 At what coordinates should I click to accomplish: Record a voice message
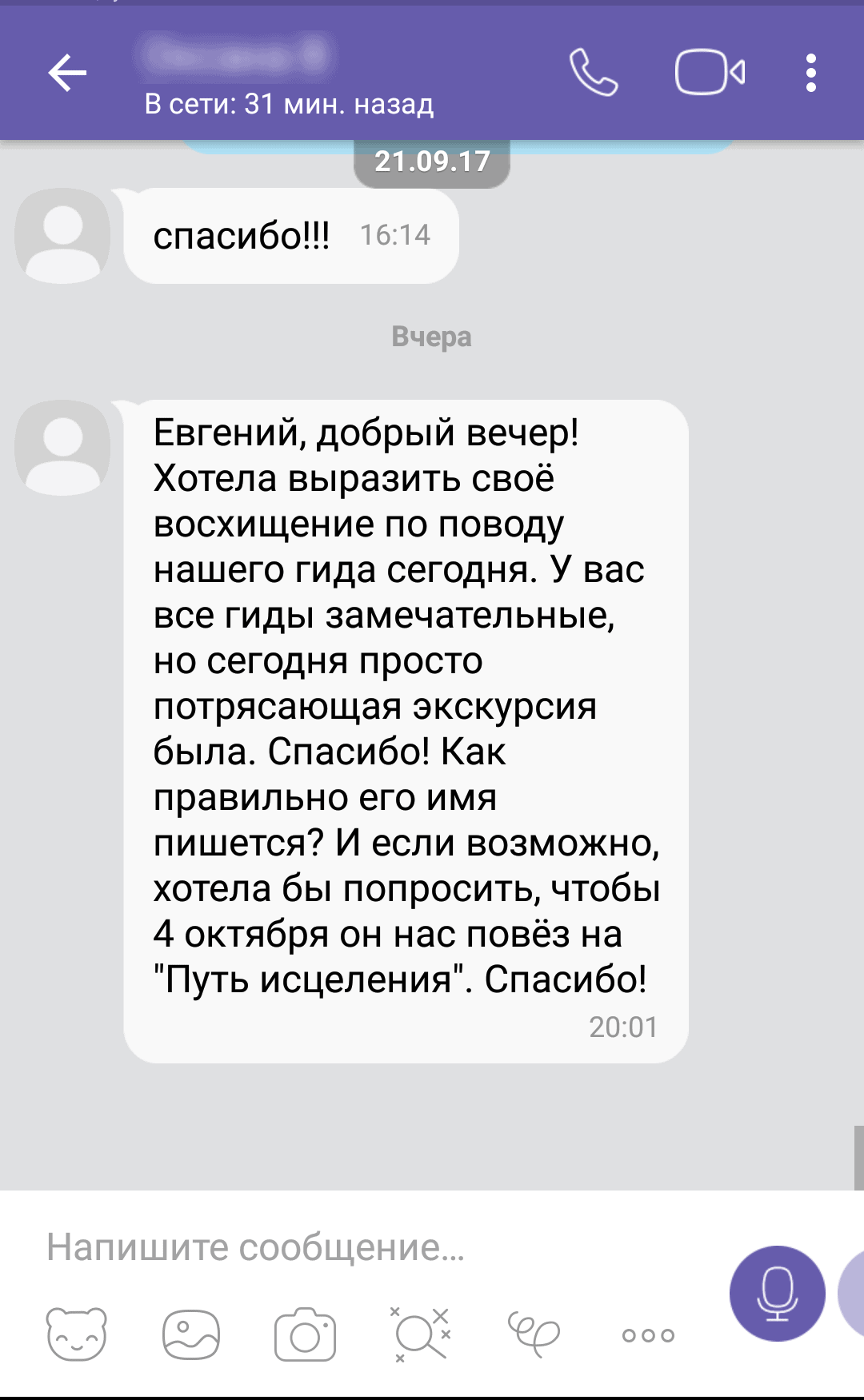pos(777,1293)
